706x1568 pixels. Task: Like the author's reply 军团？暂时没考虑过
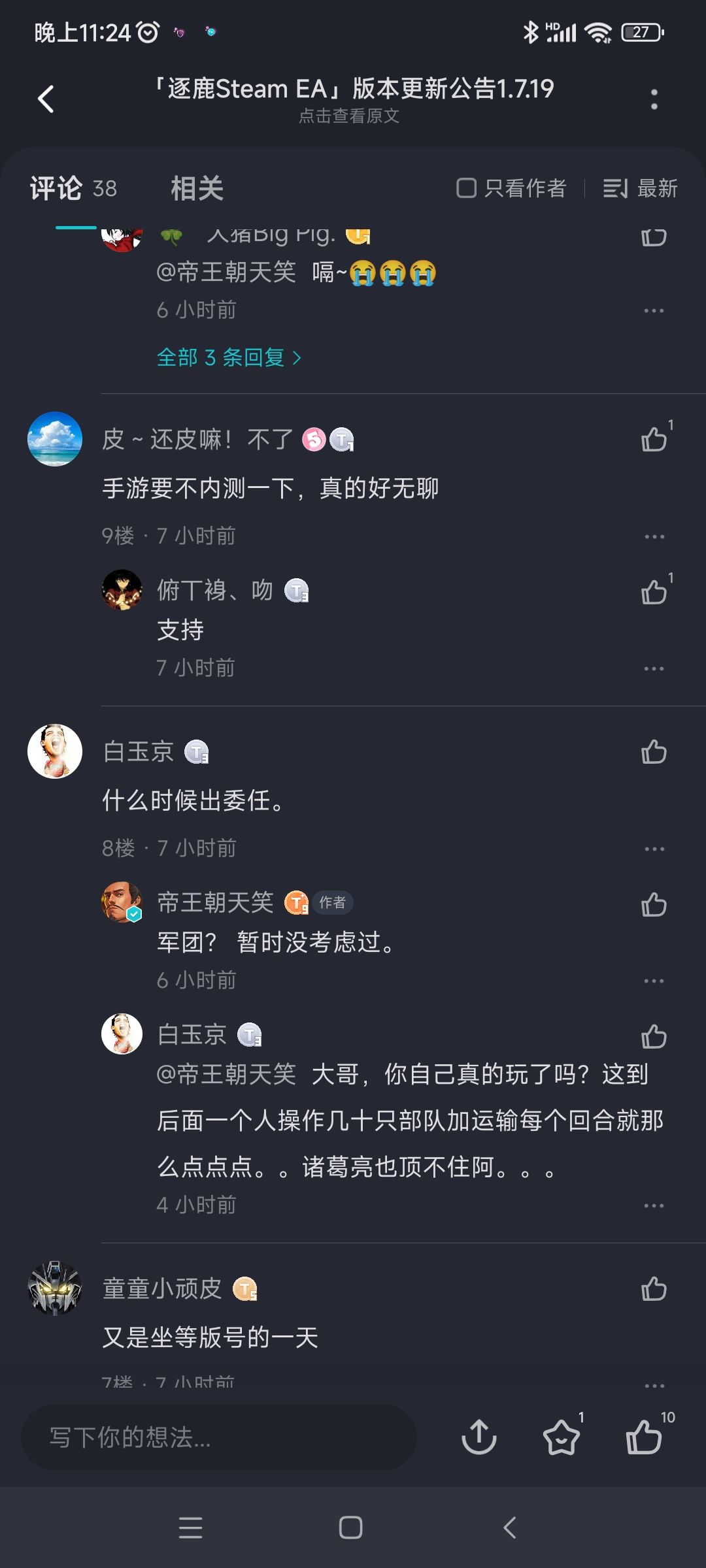point(654,904)
